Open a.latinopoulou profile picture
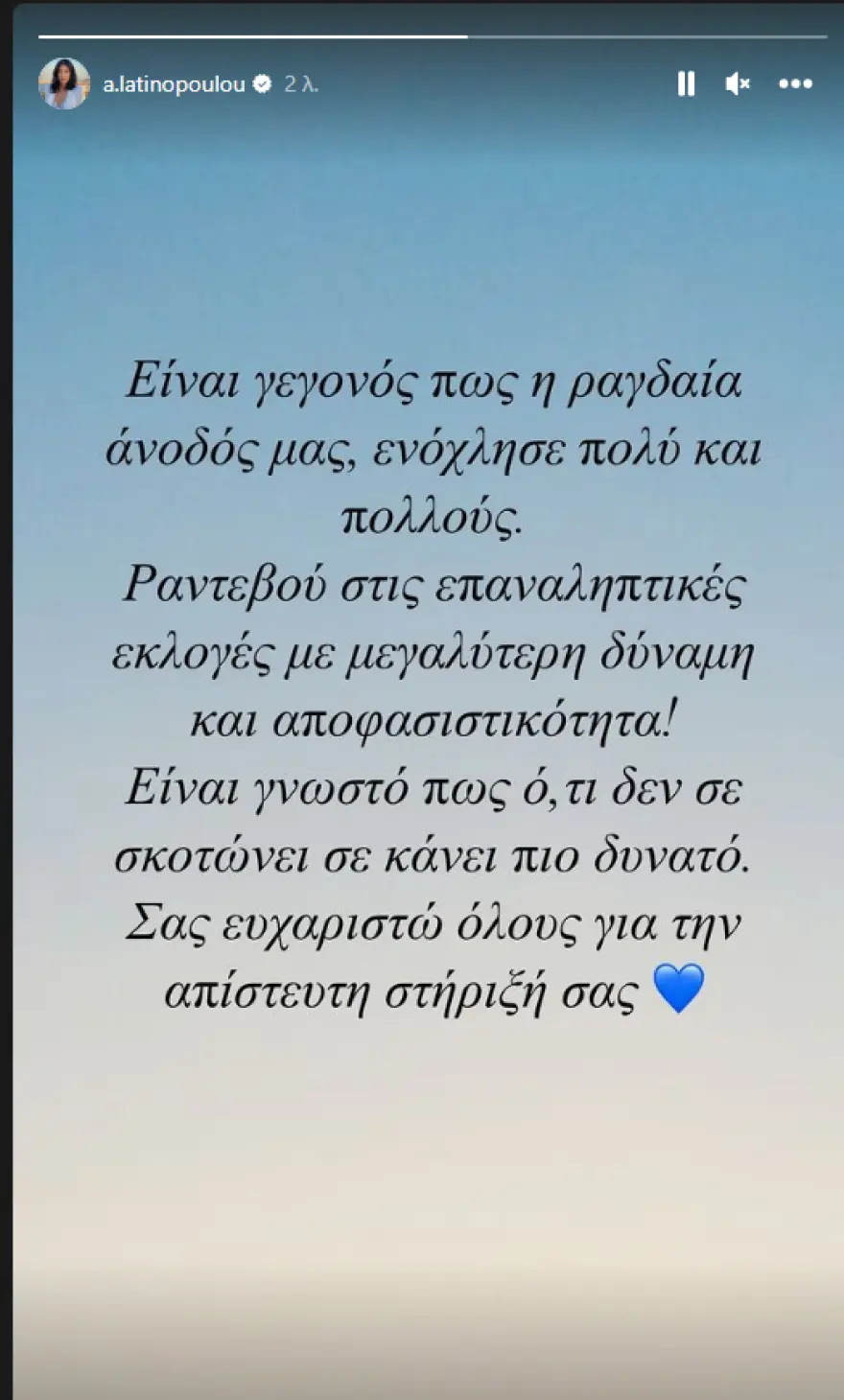The height and width of the screenshot is (1400, 844). tap(64, 84)
